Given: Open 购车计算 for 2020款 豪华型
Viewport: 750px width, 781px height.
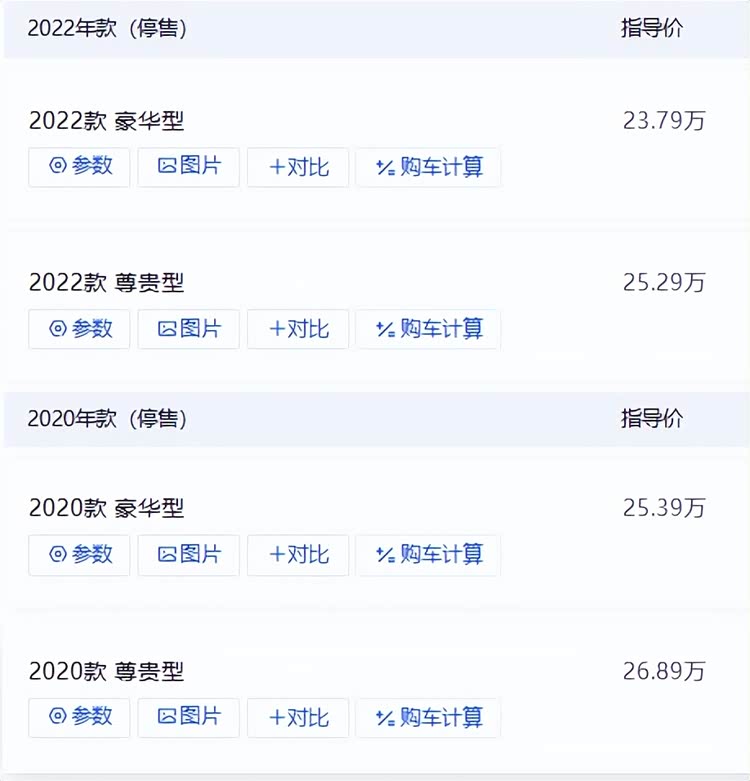Looking at the screenshot, I should click(428, 555).
